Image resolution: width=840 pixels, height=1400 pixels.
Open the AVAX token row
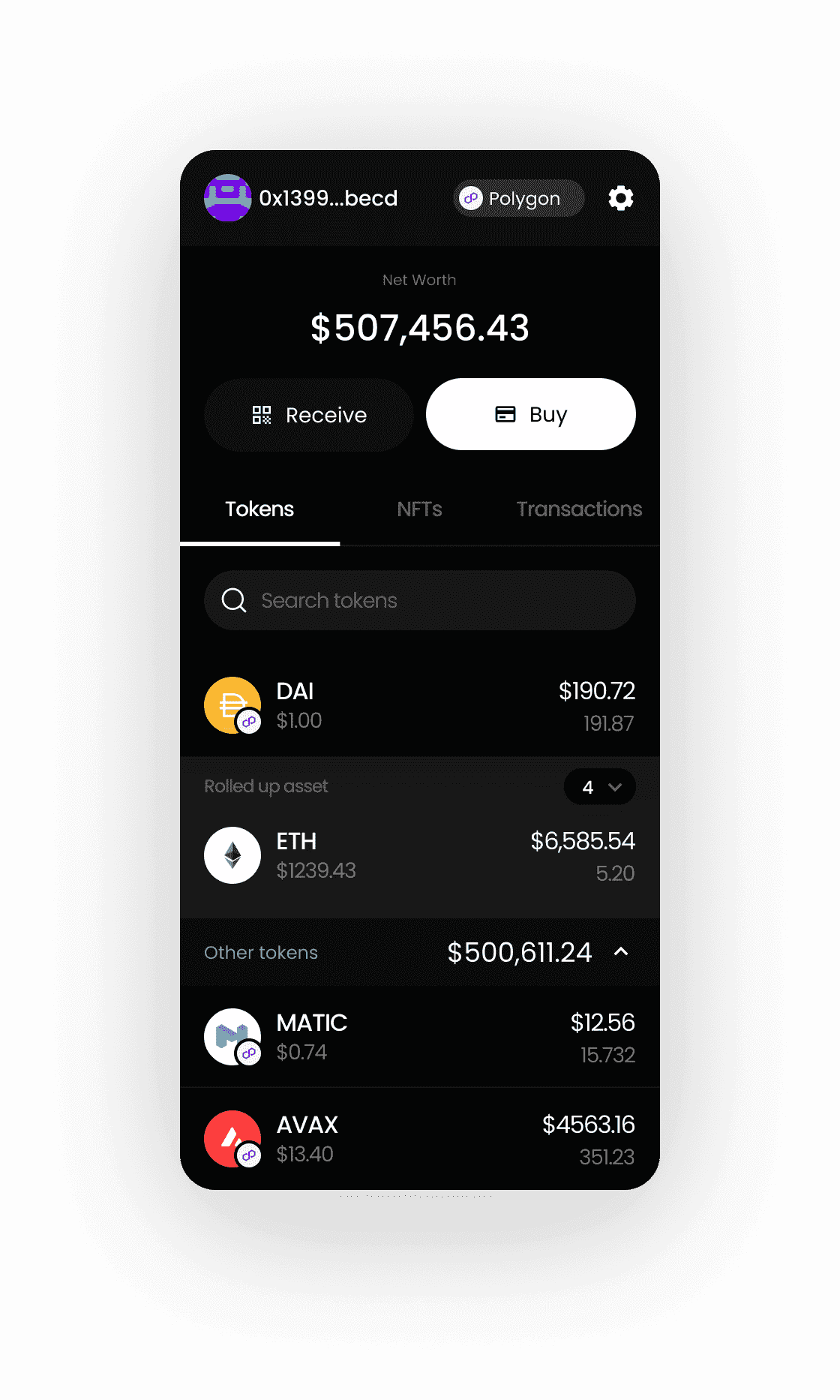[x=420, y=1140]
